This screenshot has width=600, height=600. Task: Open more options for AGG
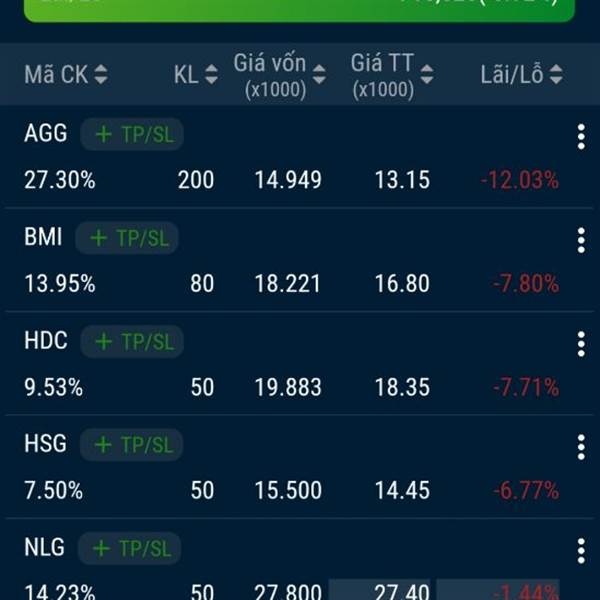580,138
